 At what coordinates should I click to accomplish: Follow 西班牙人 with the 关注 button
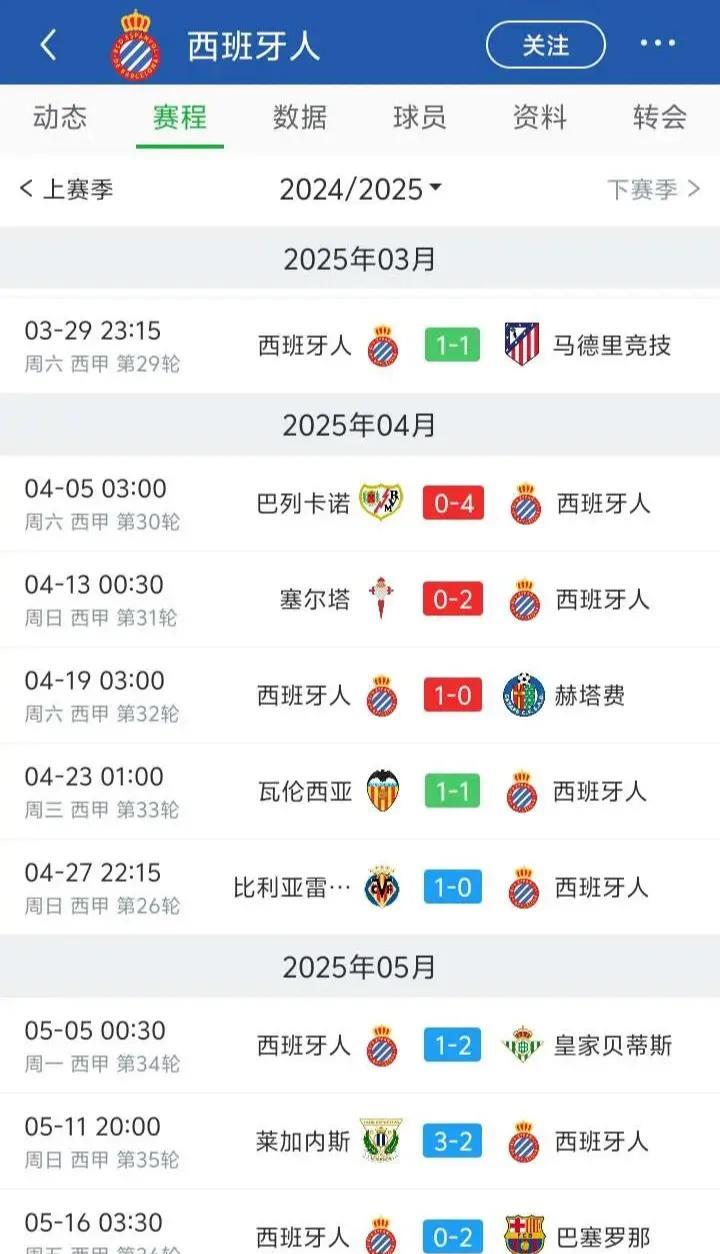[545, 45]
